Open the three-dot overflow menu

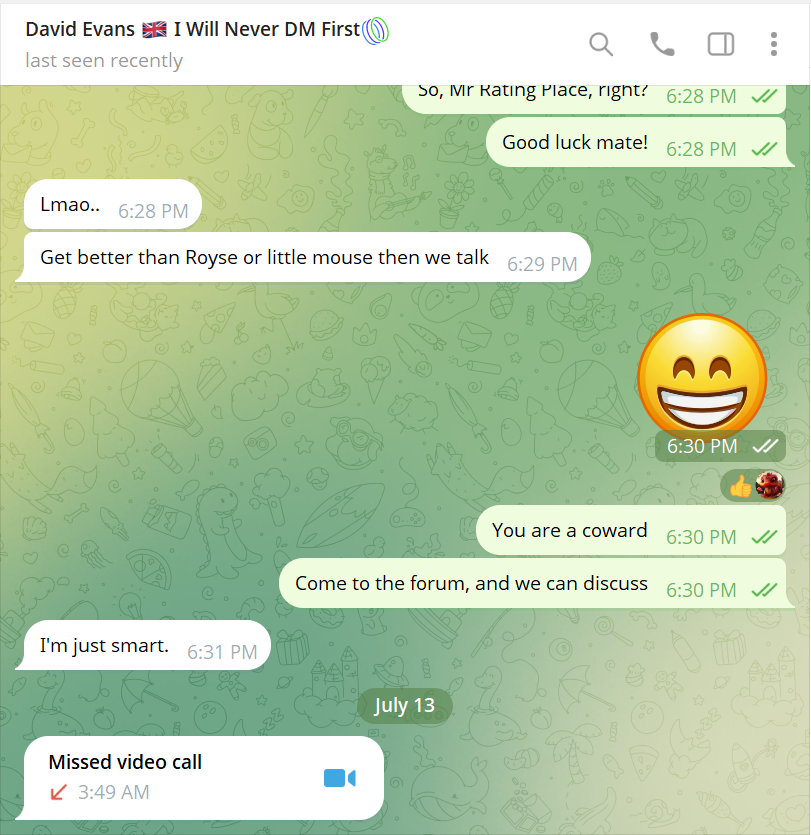tap(774, 44)
